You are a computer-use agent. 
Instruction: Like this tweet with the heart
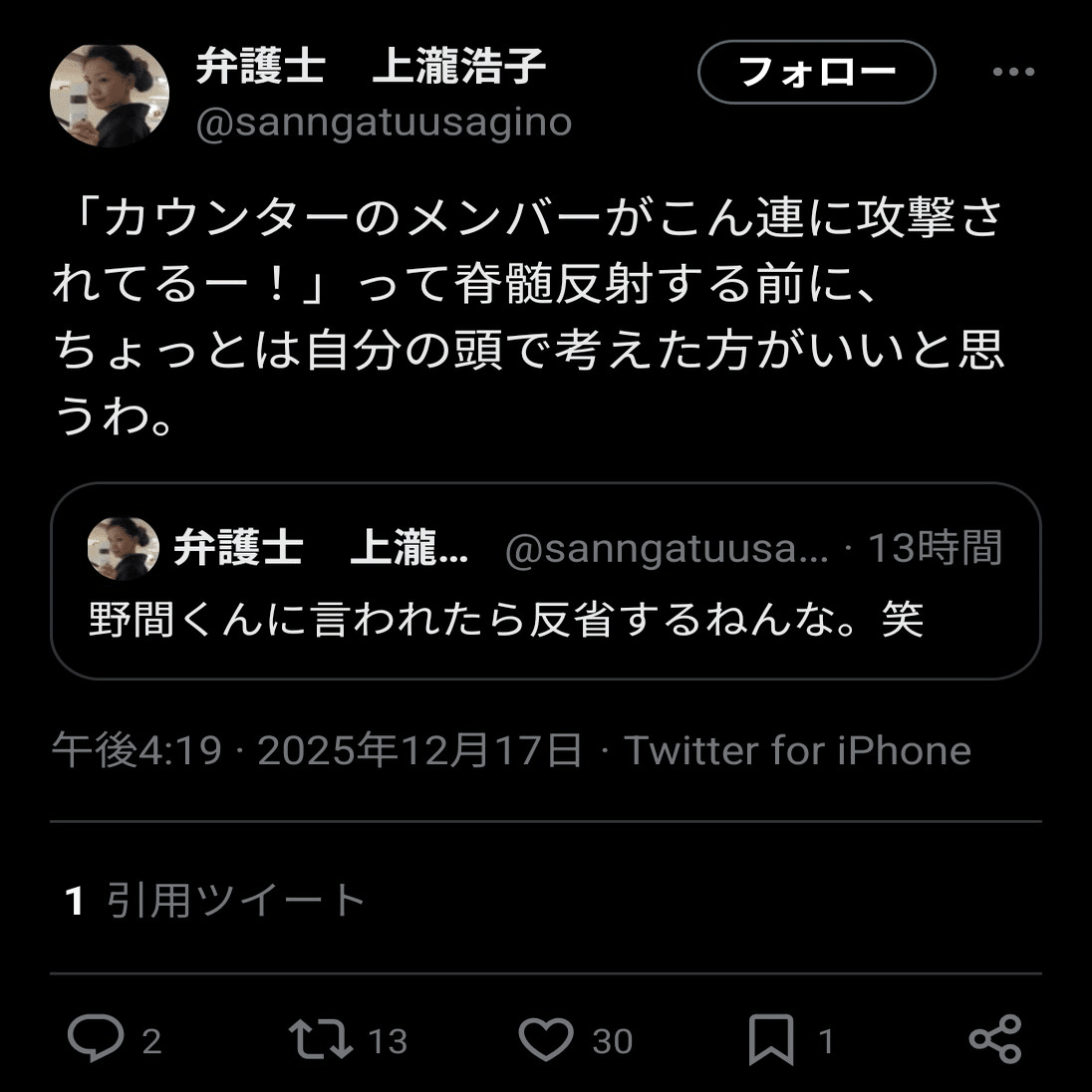coord(546,1039)
